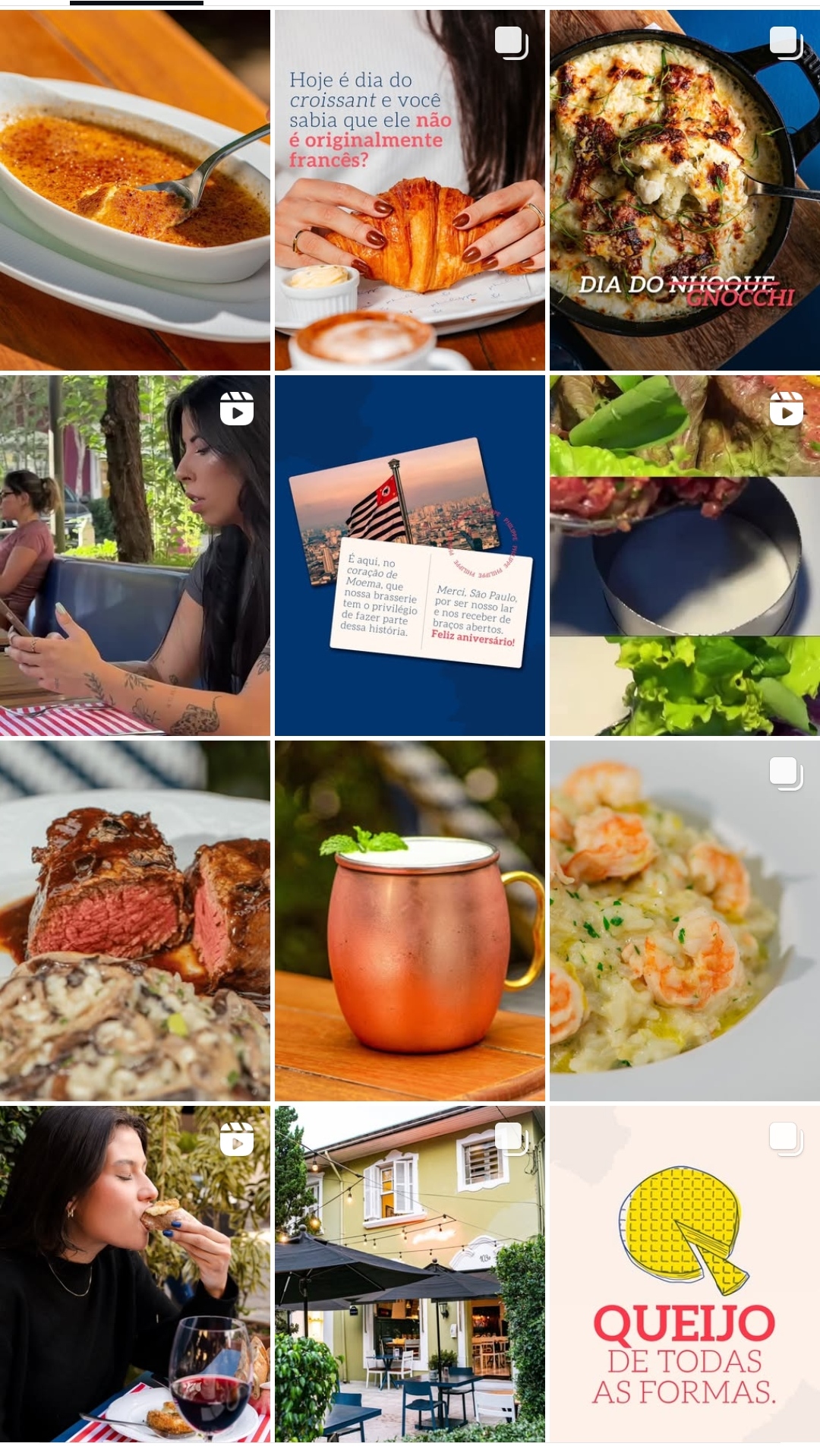The width and height of the screenshot is (820, 1456).
Task: Play the salad preparation reel
Action: click(684, 555)
